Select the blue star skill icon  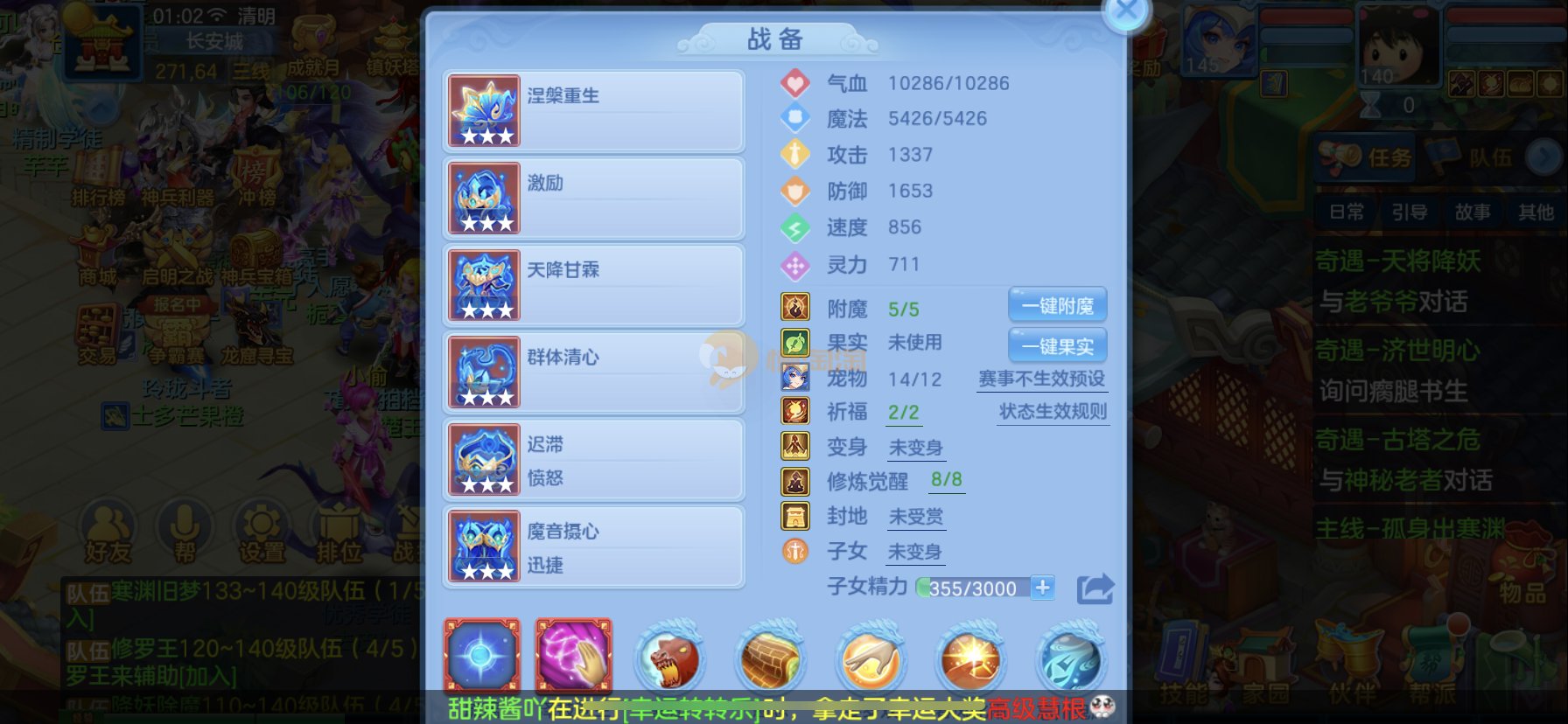click(x=482, y=656)
